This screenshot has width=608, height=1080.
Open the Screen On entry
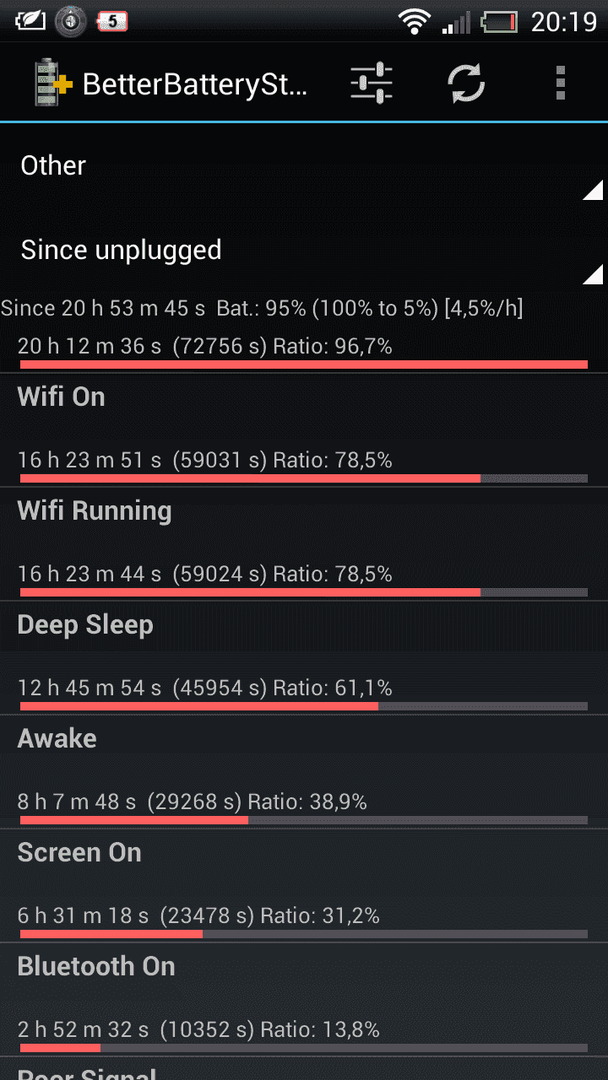point(304,886)
